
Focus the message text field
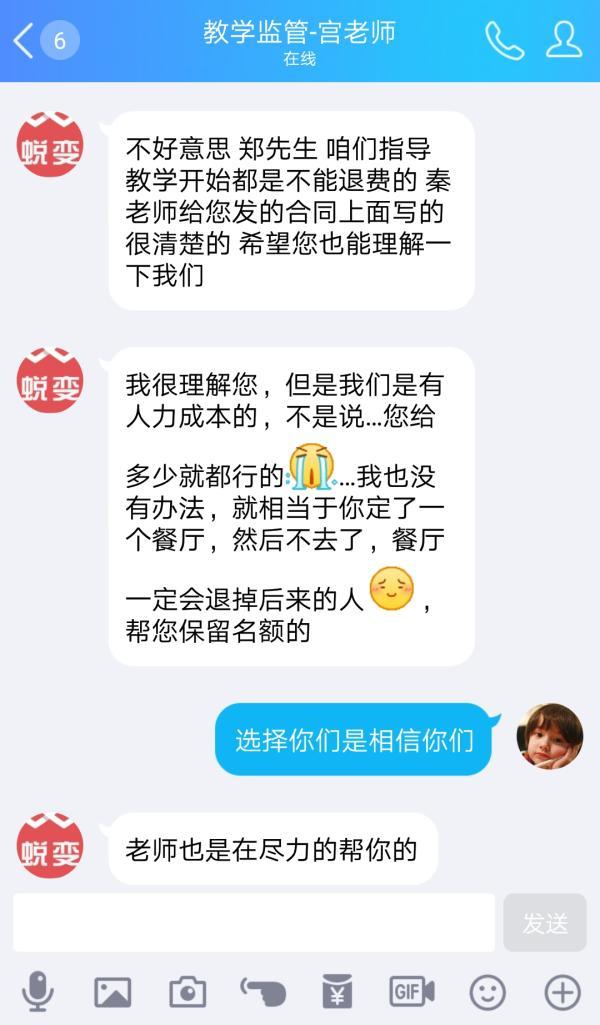pos(254,922)
